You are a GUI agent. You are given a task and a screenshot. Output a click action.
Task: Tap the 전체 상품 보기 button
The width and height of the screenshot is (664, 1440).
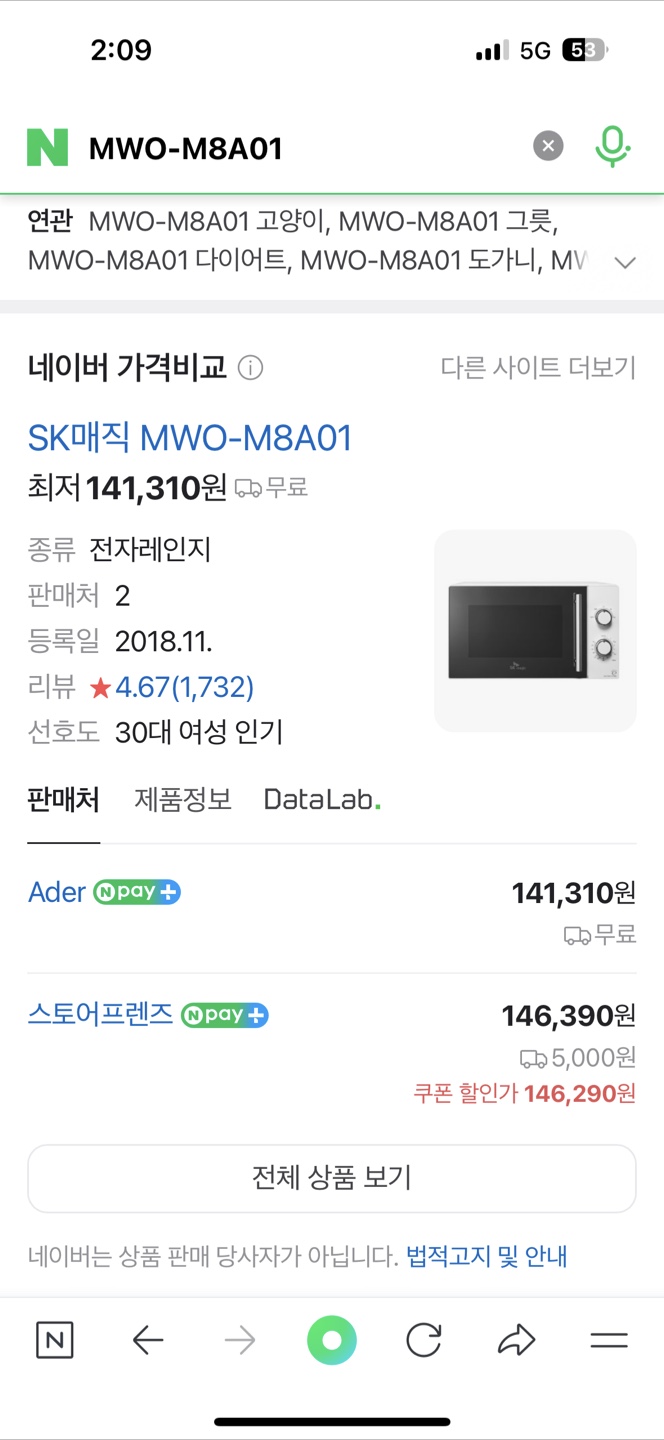tap(332, 1178)
